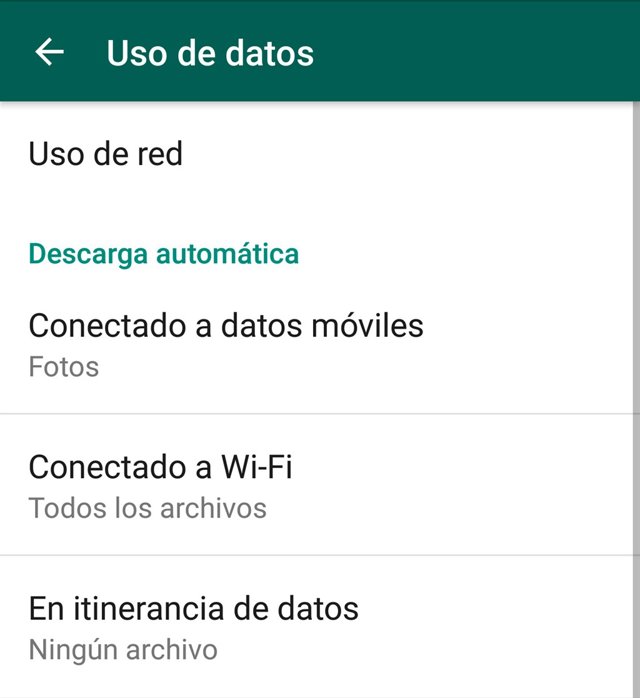
Task: Select Conectado a Wi-Fi option
Action: point(160,485)
